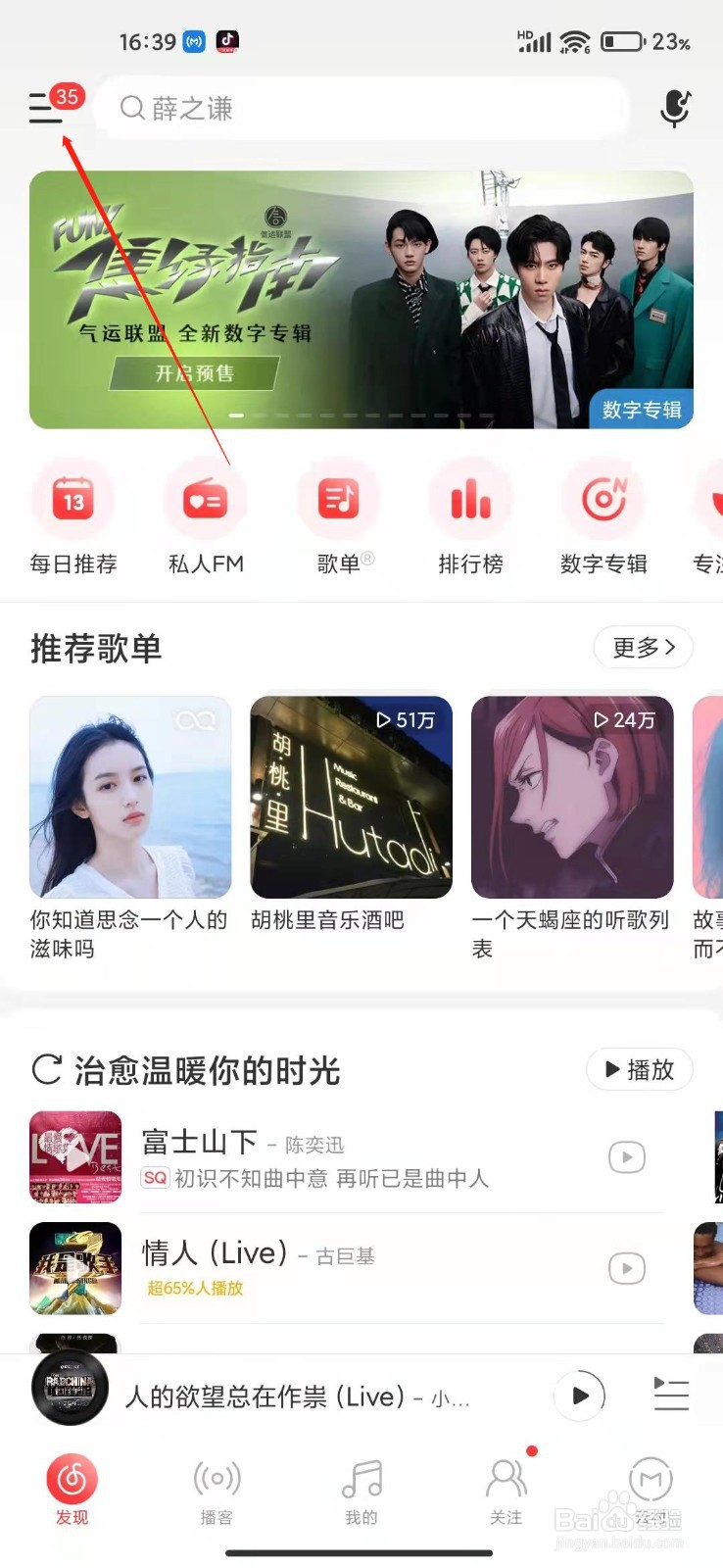Play 富士山下 by 陈奕迅
This screenshot has width=723, height=1568.
[x=626, y=1156]
